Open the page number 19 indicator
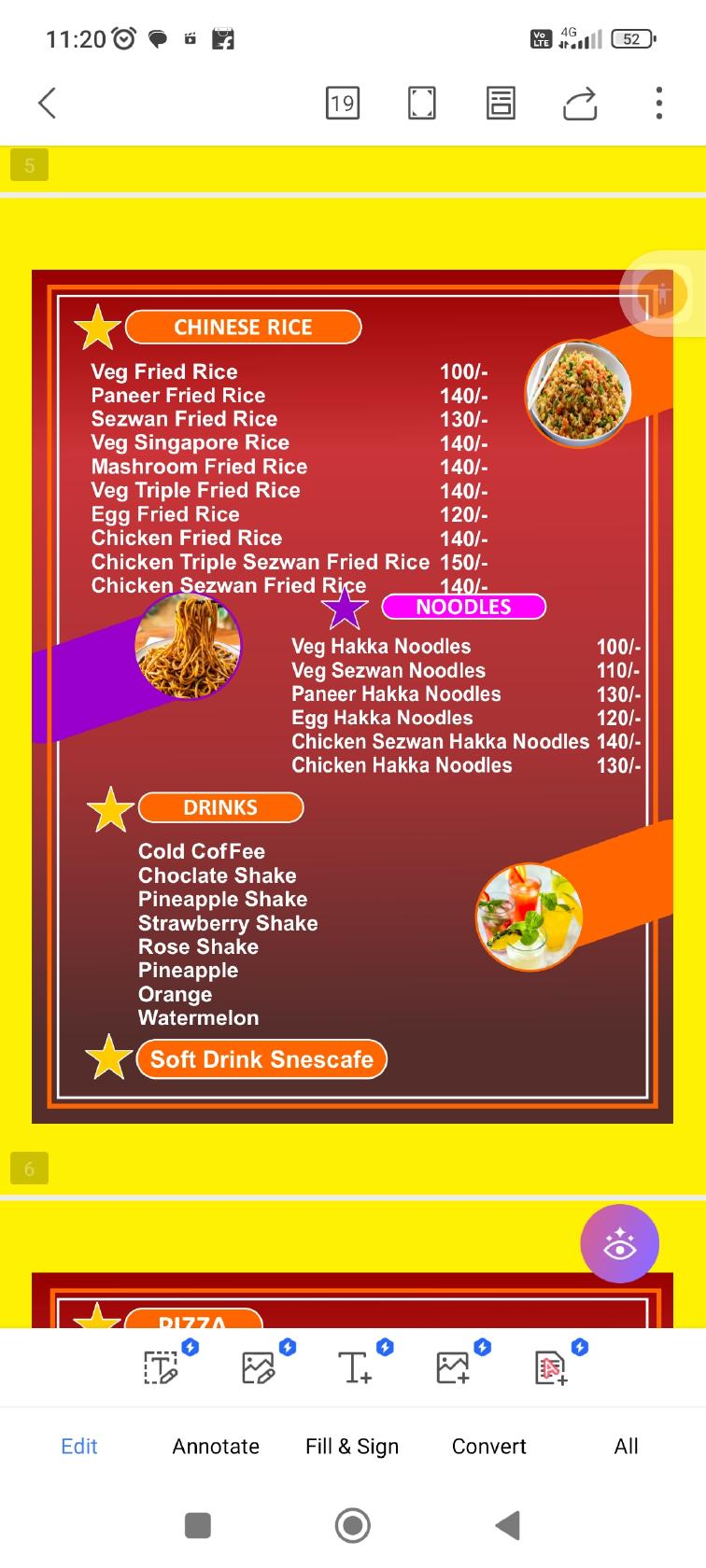The height and width of the screenshot is (1568, 706). tap(343, 103)
